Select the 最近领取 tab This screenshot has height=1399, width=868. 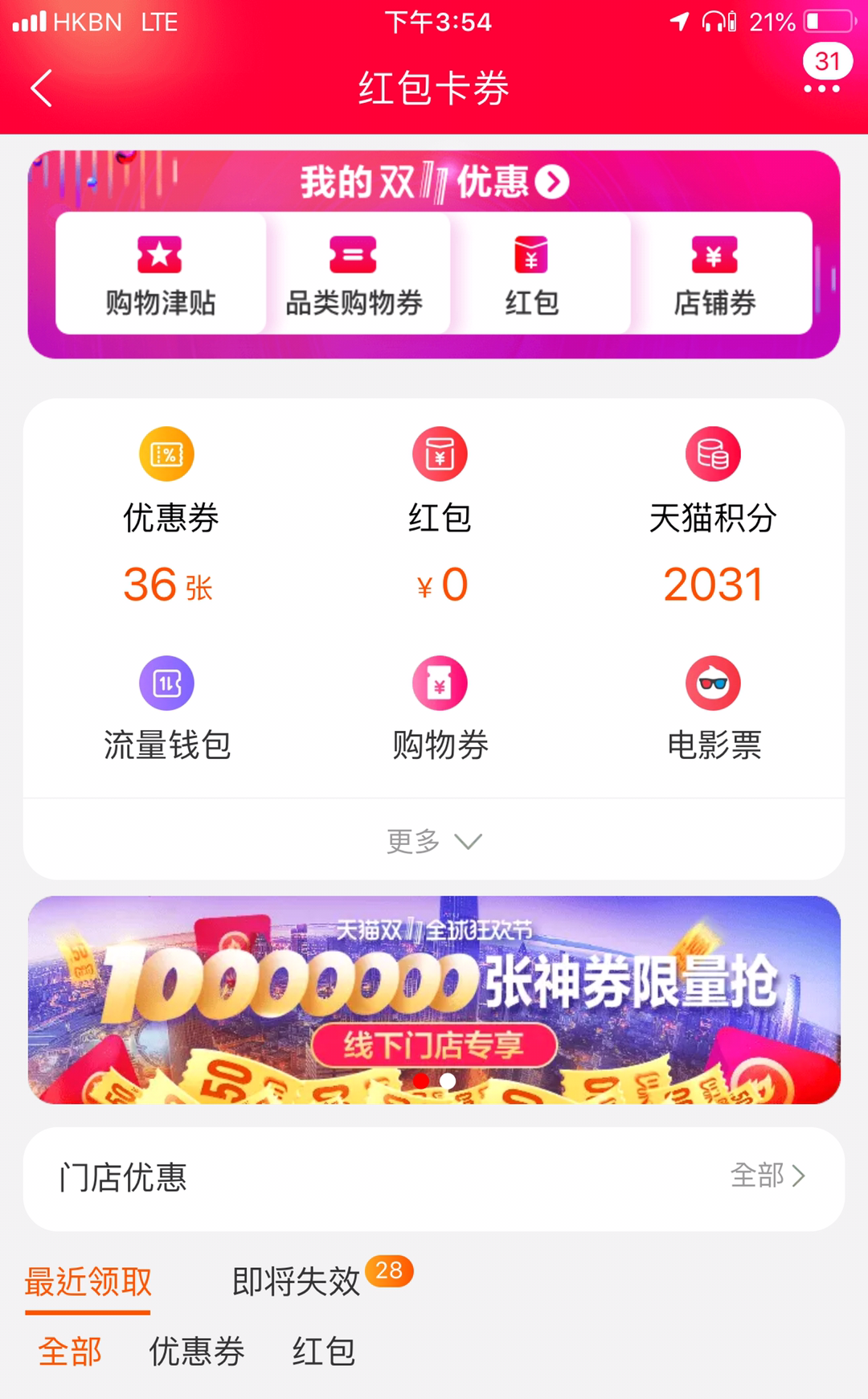88,1282
